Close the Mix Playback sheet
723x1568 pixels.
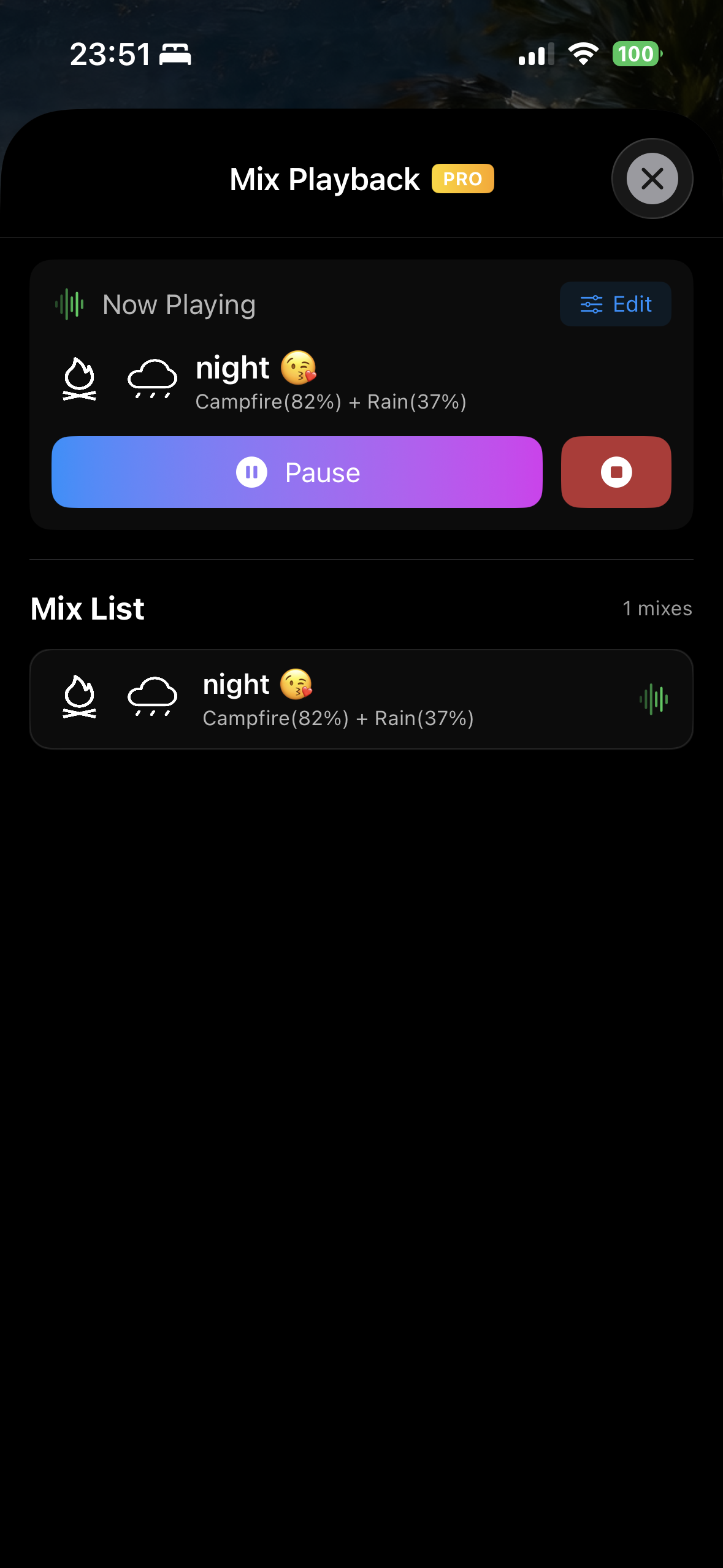pyautogui.click(x=652, y=179)
